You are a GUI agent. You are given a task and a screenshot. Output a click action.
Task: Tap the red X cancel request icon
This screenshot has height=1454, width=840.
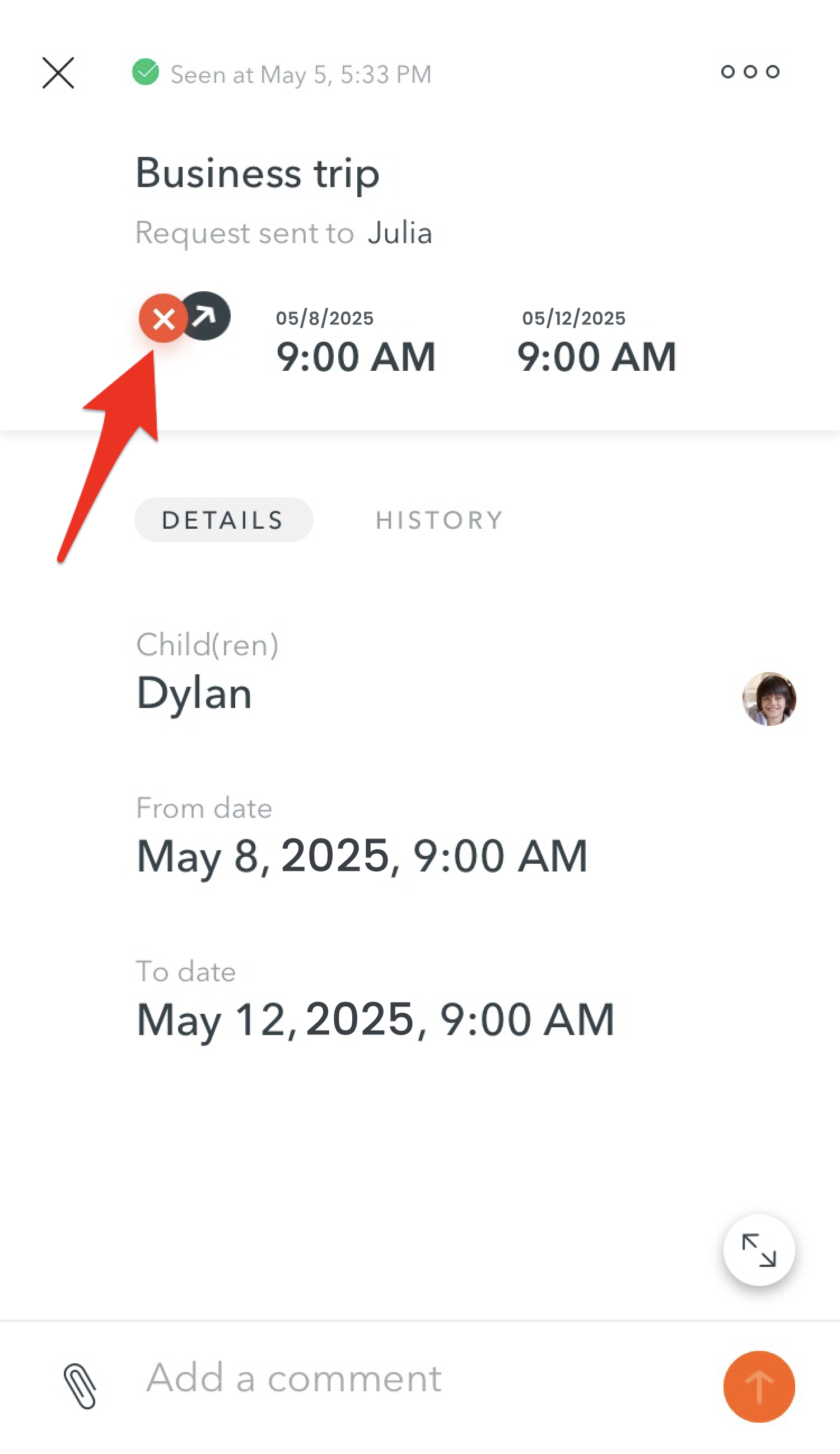pyautogui.click(x=164, y=318)
